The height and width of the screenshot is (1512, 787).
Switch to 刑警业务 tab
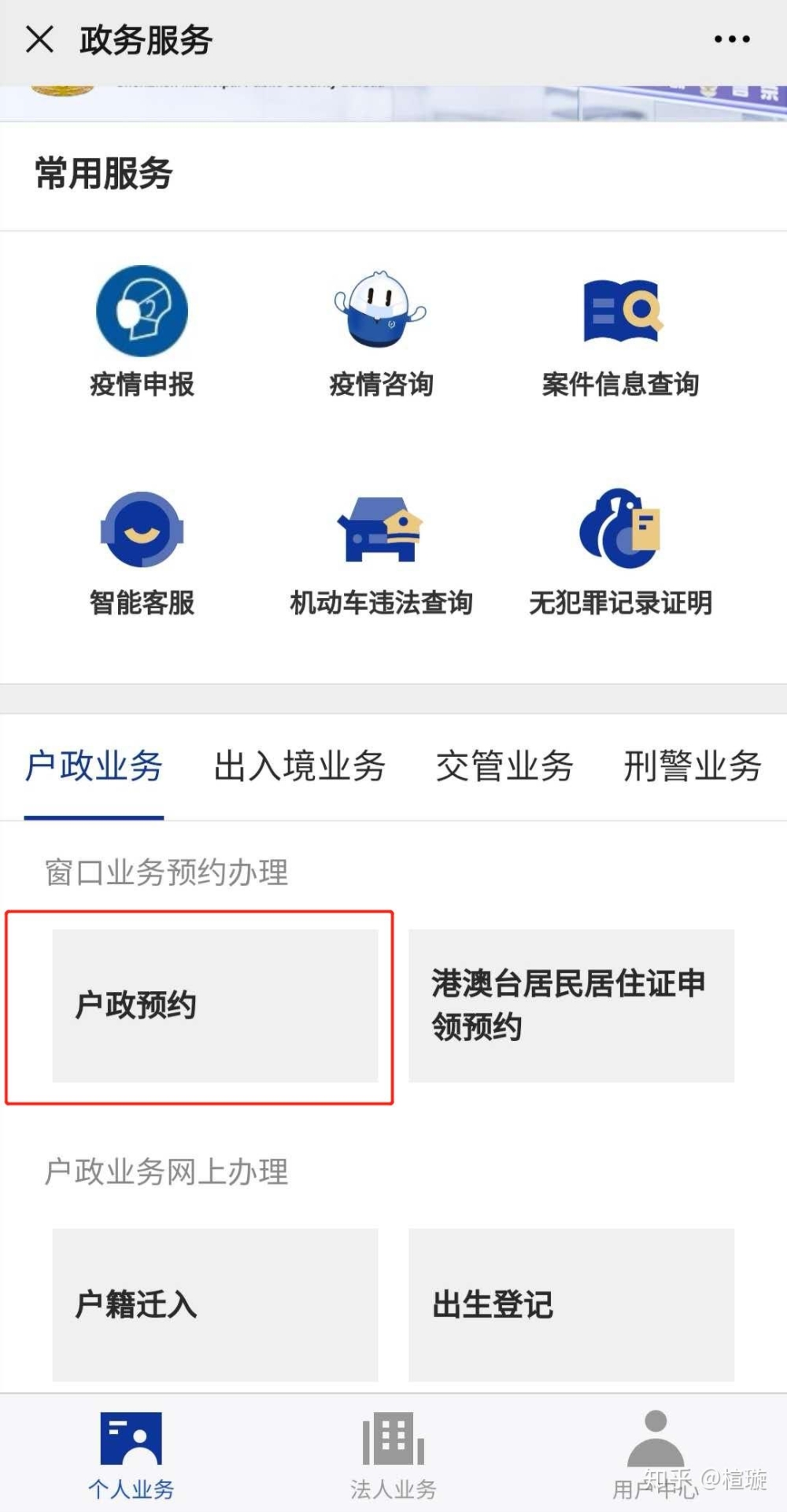coord(693,766)
